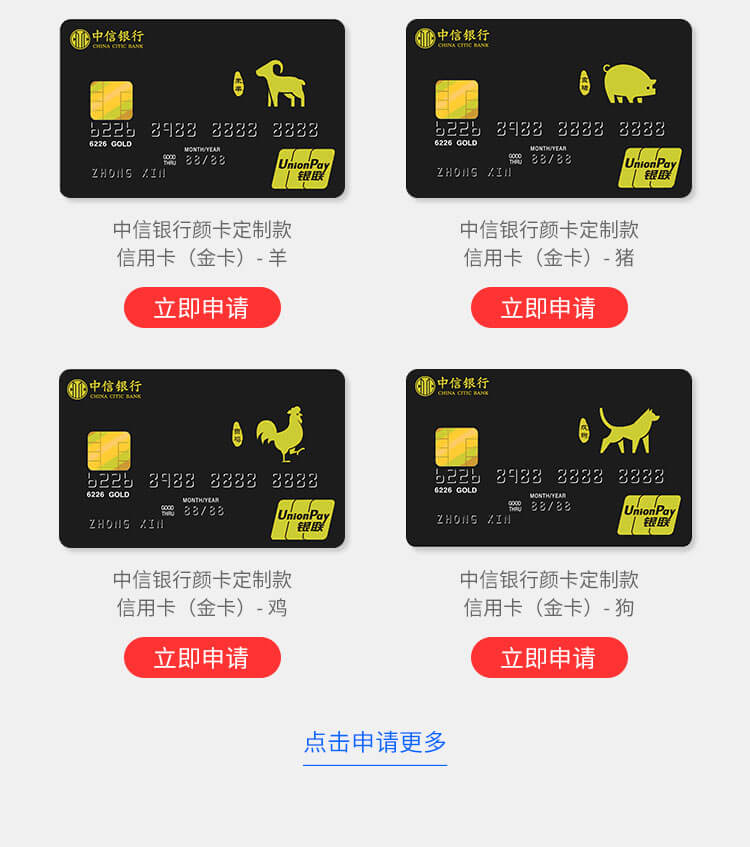
Task: Open the sheep (羊) card image
Action: pyautogui.click(x=202, y=108)
